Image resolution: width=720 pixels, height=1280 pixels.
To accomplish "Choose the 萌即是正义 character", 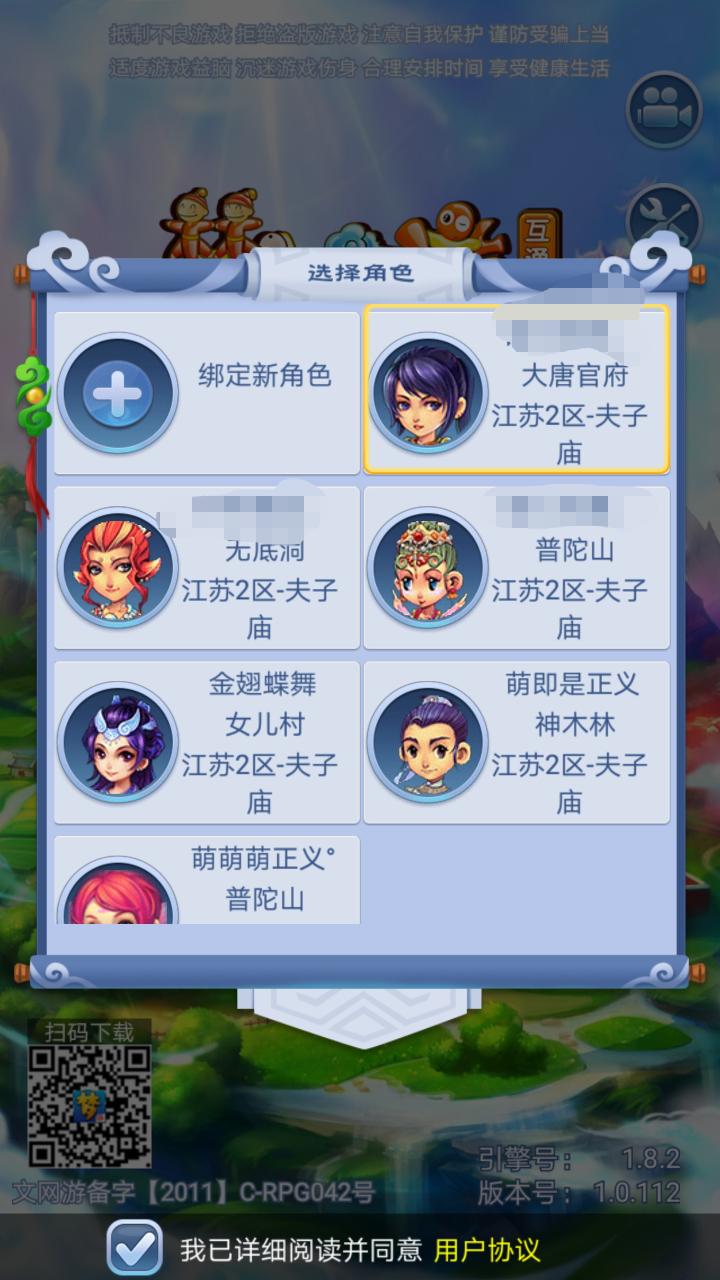I will click(x=516, y=742).
